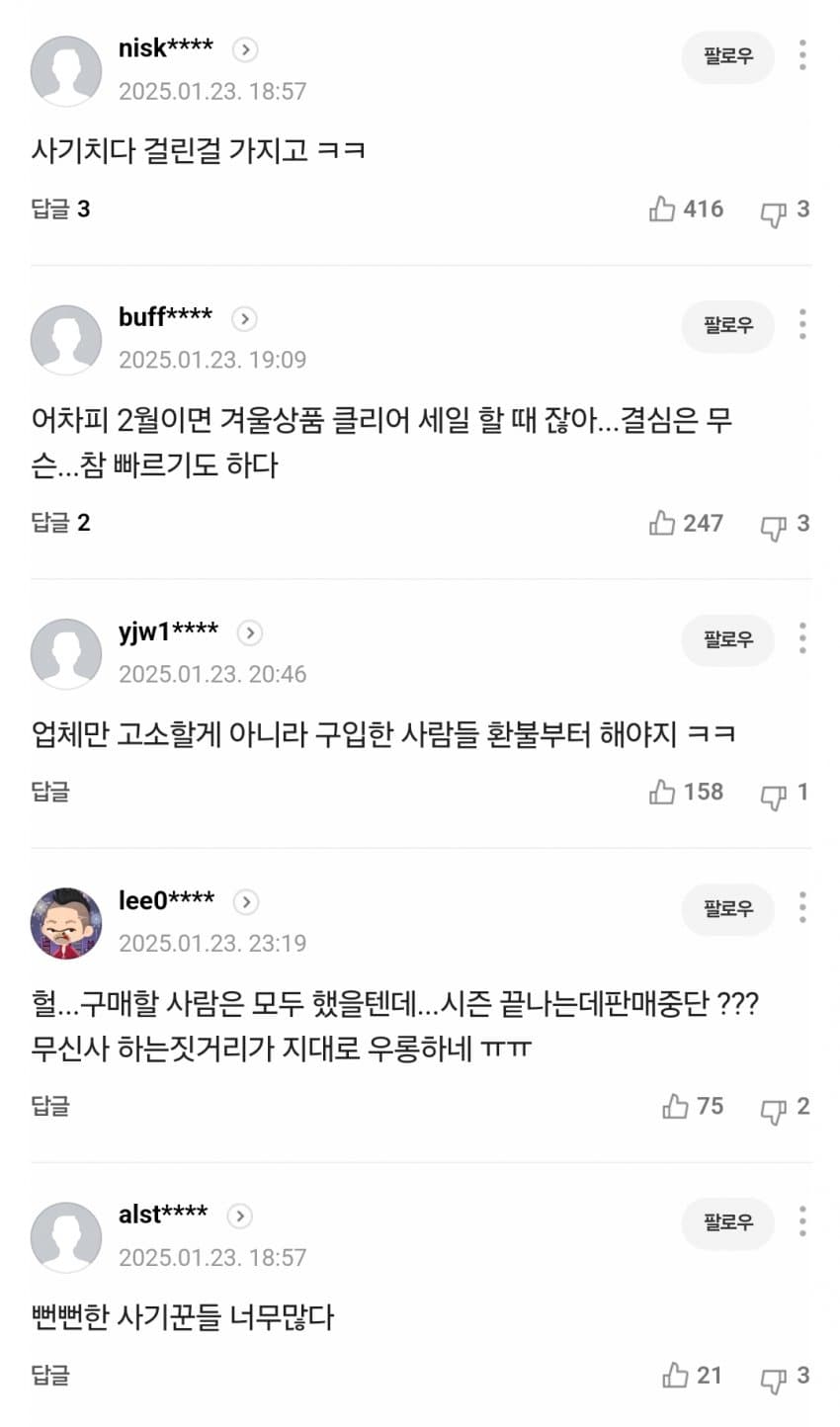Dislike the comment by lee0****

[x=773, y=1108]
